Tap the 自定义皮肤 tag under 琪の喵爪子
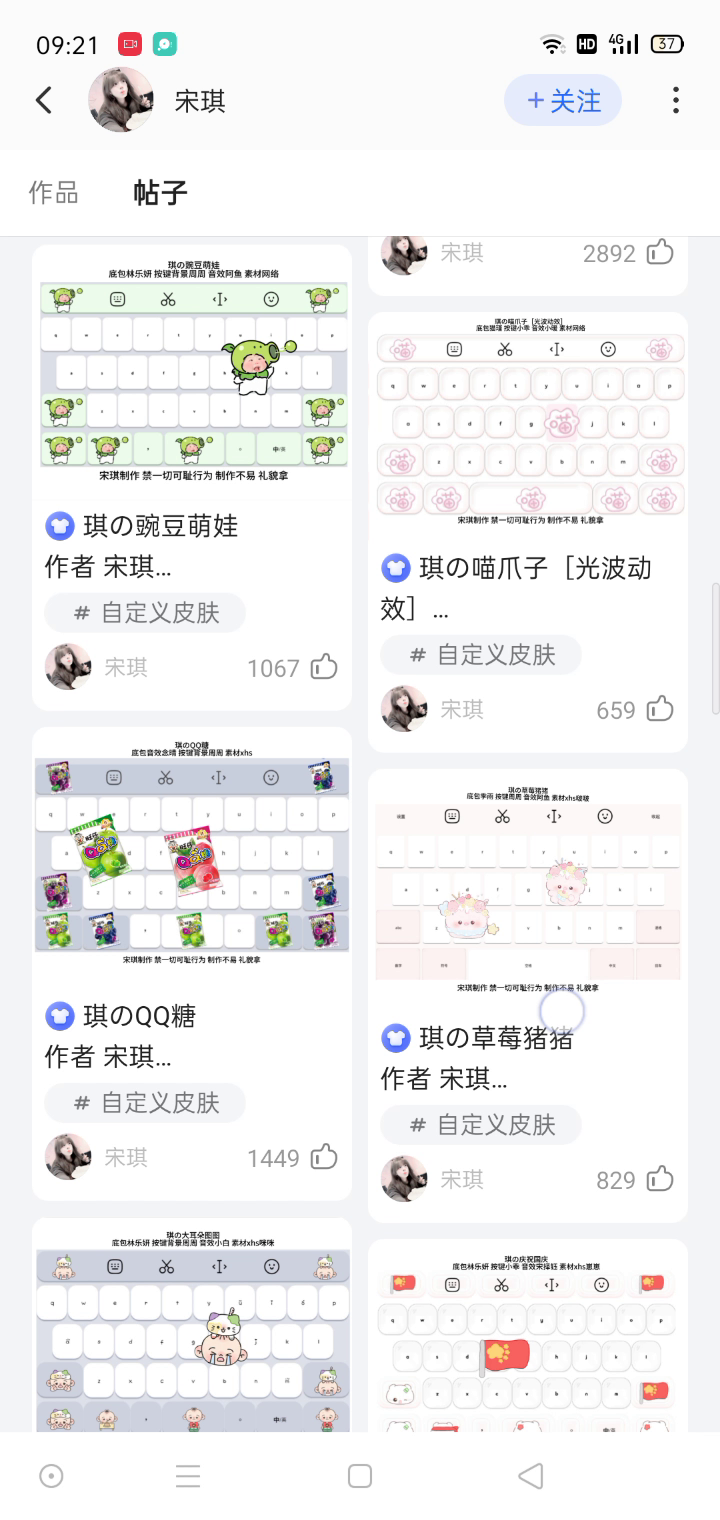The image size is (720, 1520). (481, 654)
